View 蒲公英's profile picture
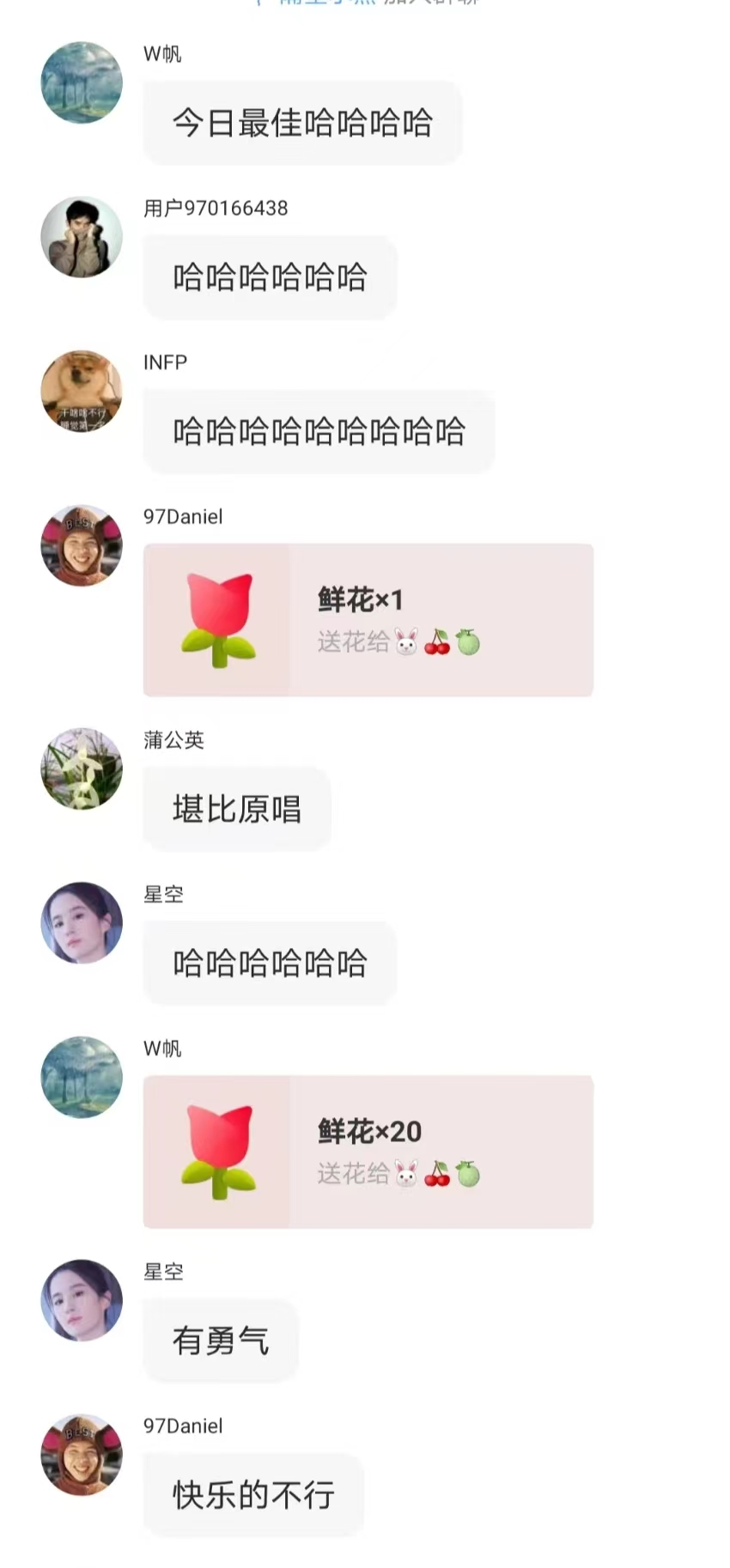Viewport: 730px width, 1568px height. tap(82, 769)
